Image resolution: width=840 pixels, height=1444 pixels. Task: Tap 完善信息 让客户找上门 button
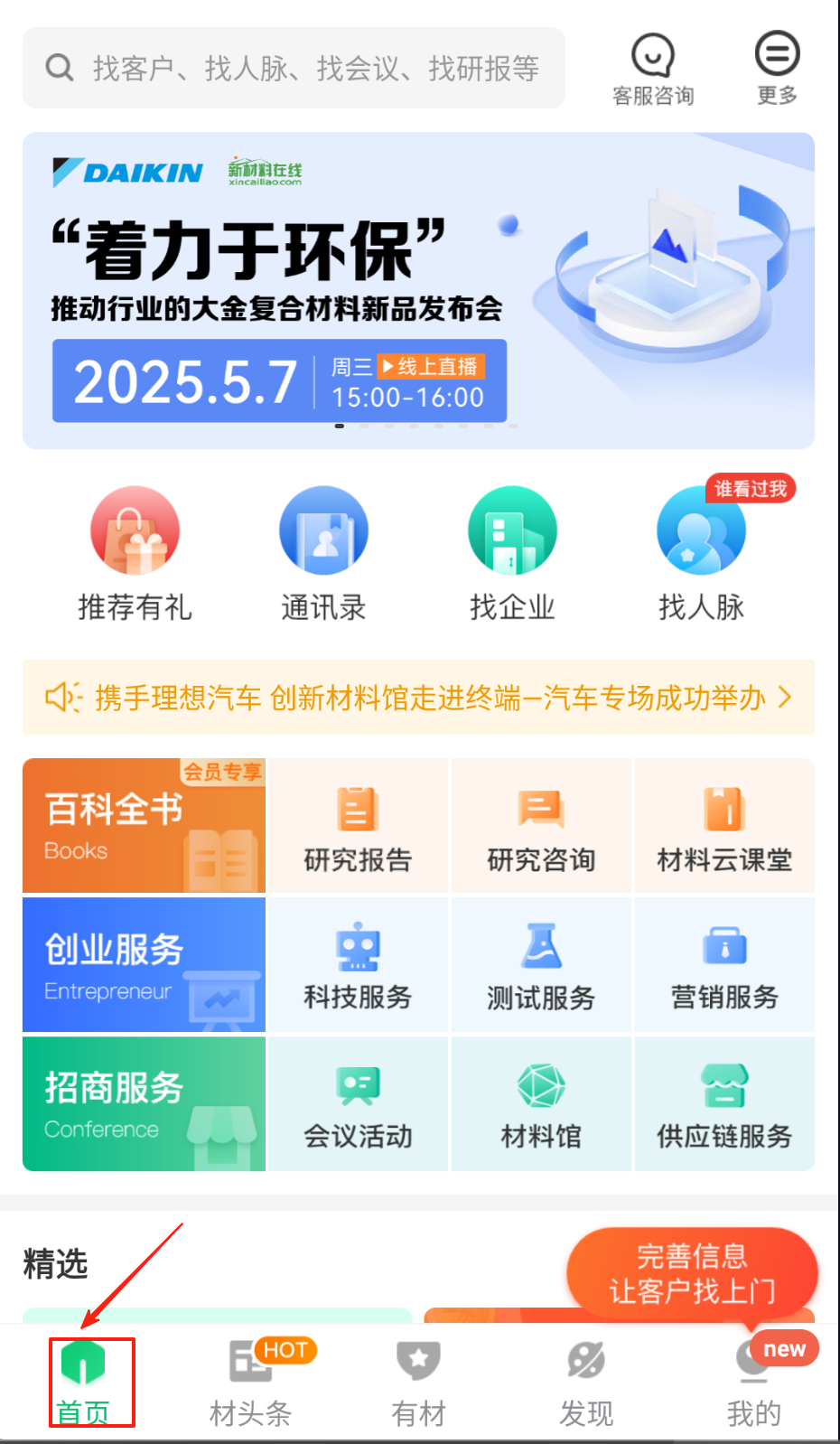coord(692,1273)
